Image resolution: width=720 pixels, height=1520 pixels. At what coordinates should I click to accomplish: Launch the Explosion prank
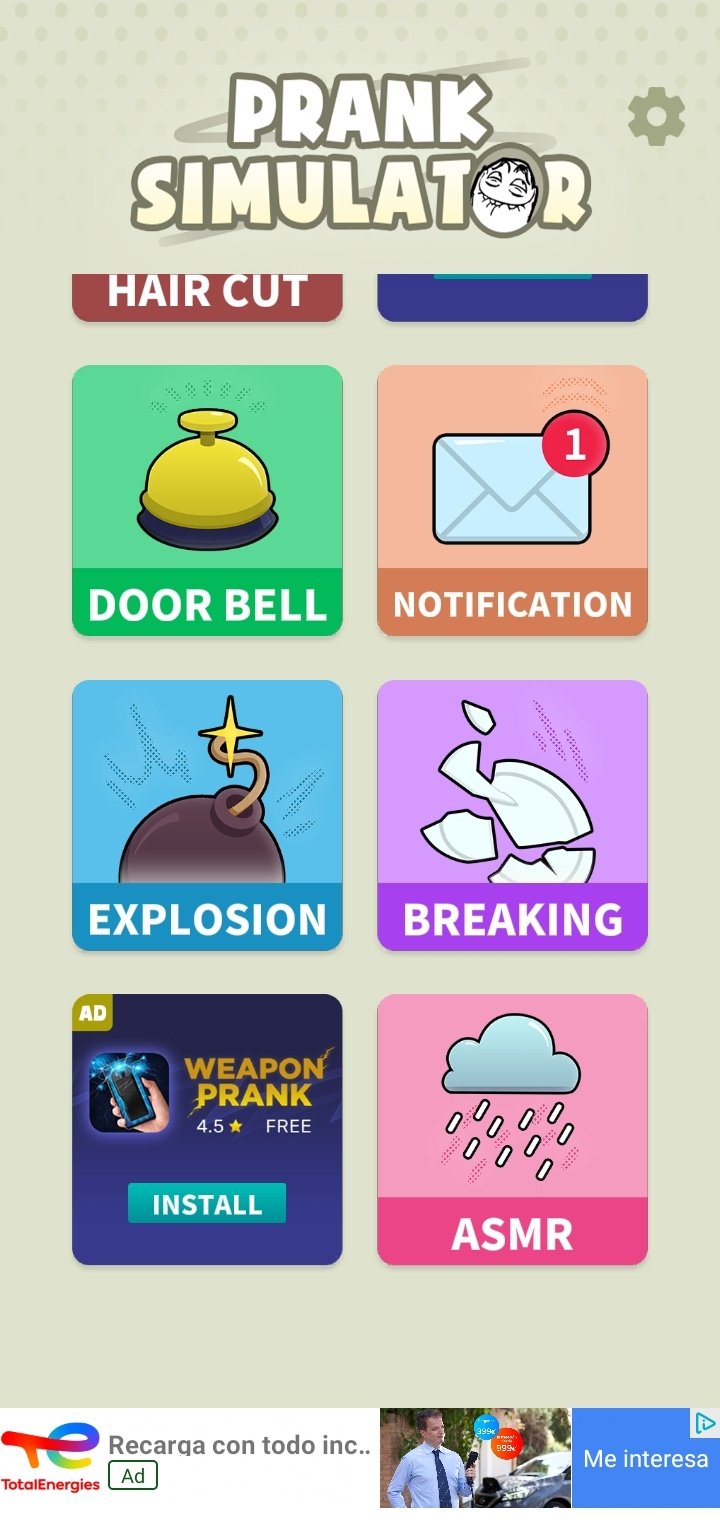(x=207, y=815)
